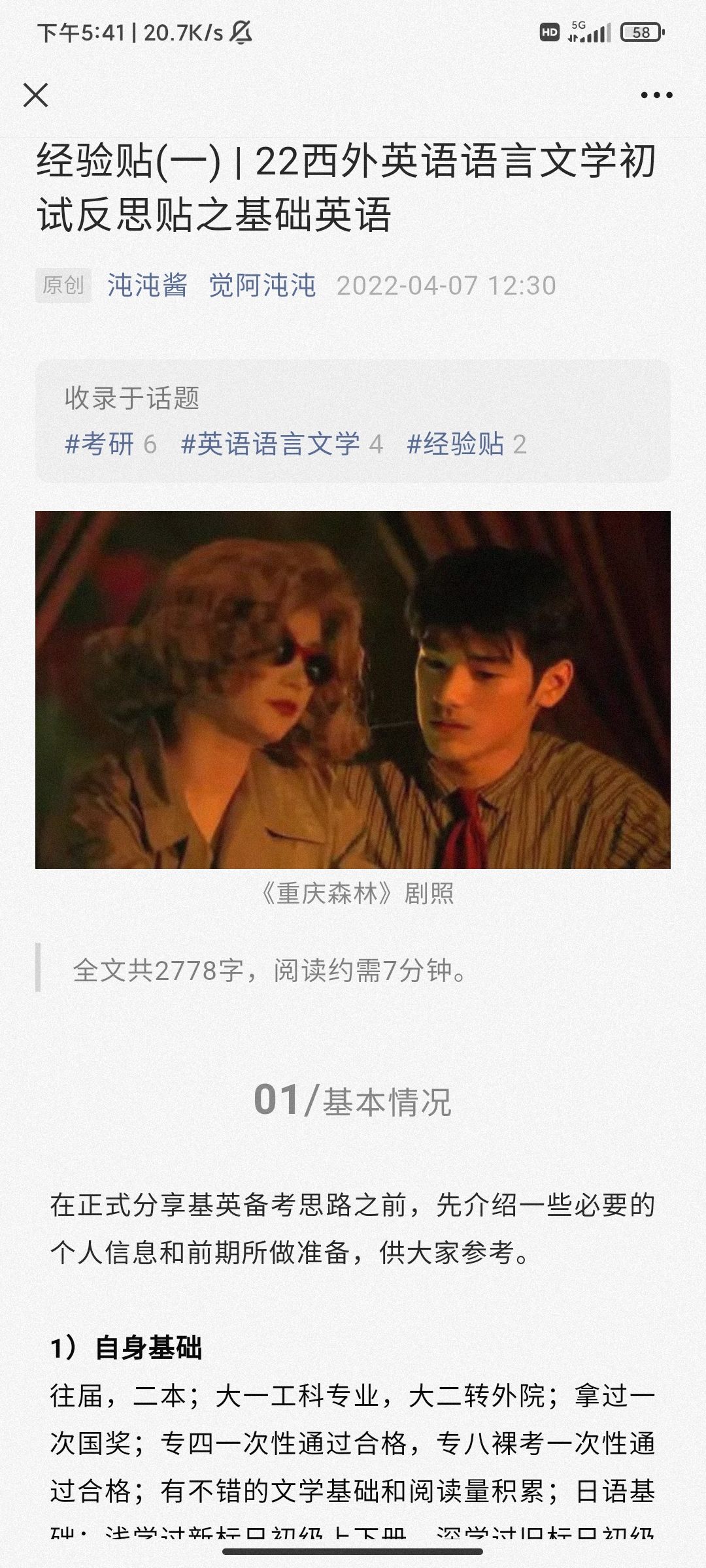View the 重庆森林 still image

pos(353,689)
